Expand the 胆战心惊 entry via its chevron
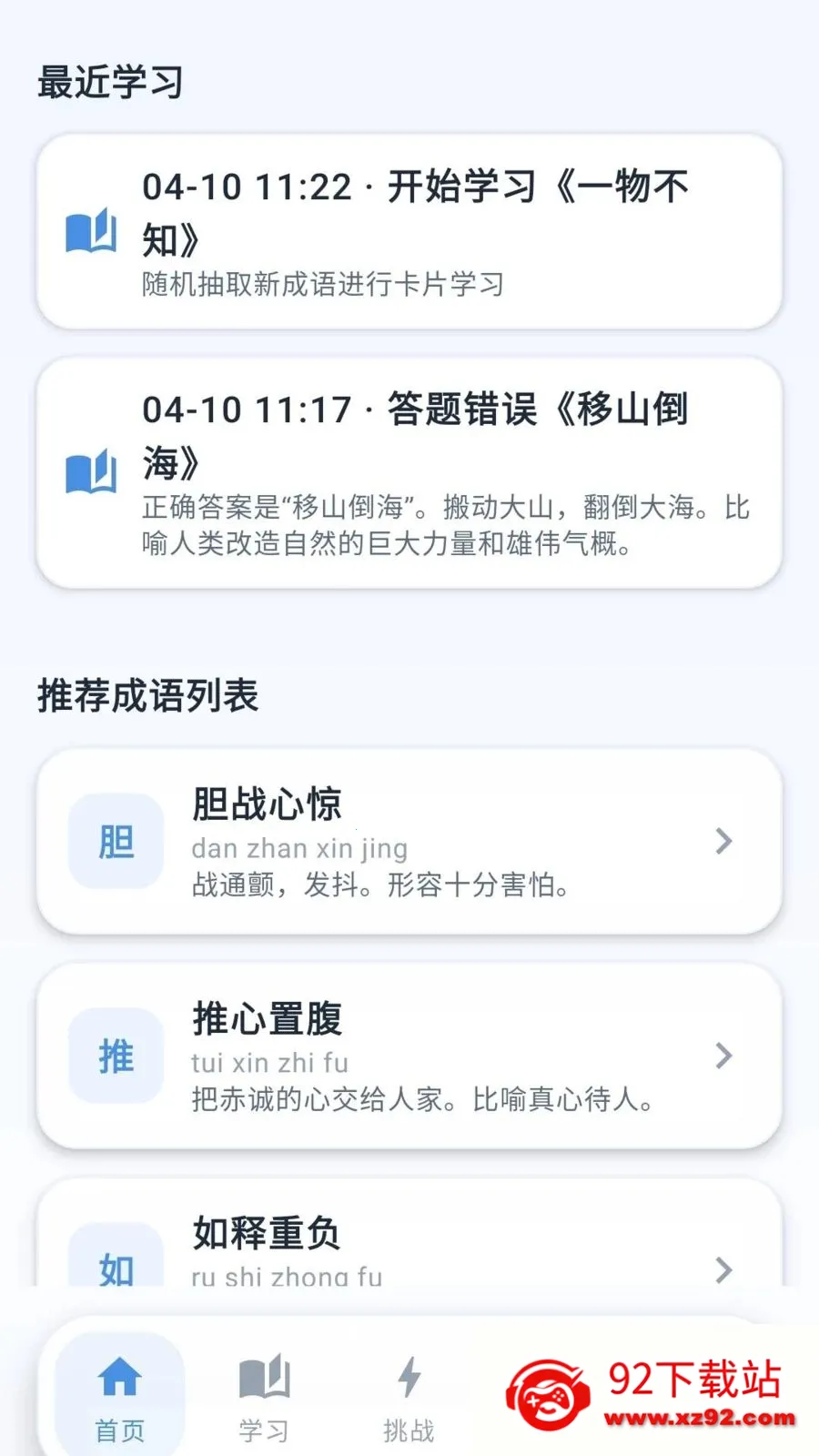The image size is (819, 1456). point(723,841)
